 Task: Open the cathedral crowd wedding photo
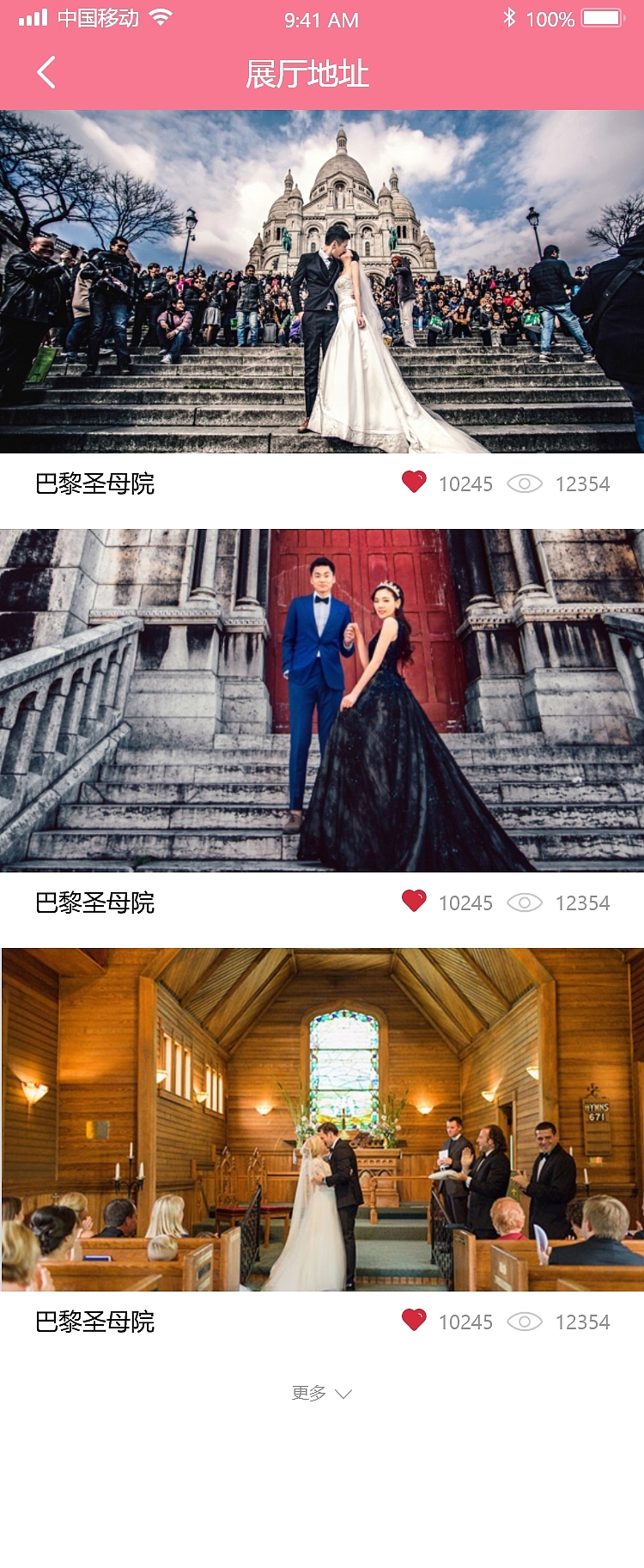click(x=322, y=282)
